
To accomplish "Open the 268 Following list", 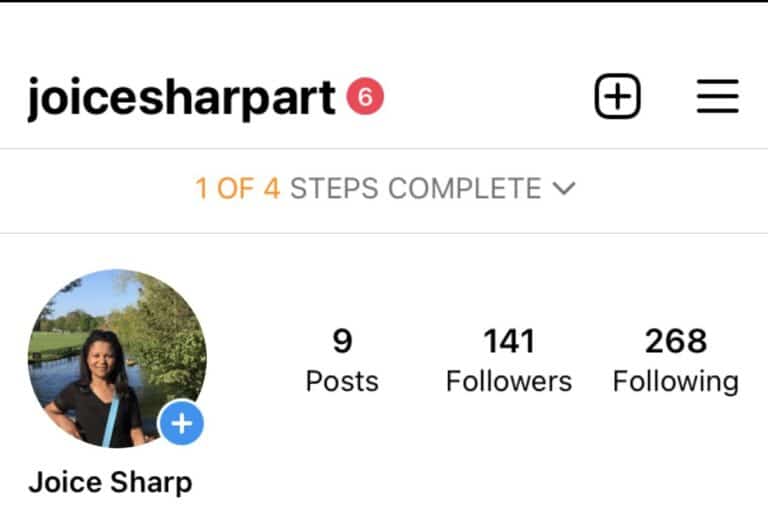I will point(675,360).
